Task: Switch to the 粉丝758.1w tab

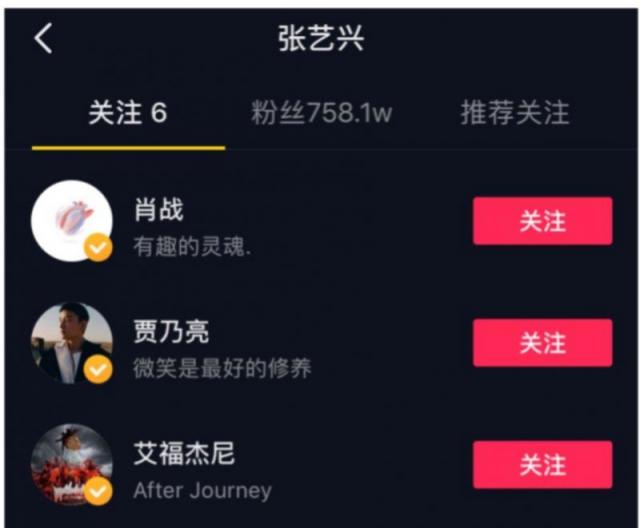Action: point(321,113)
